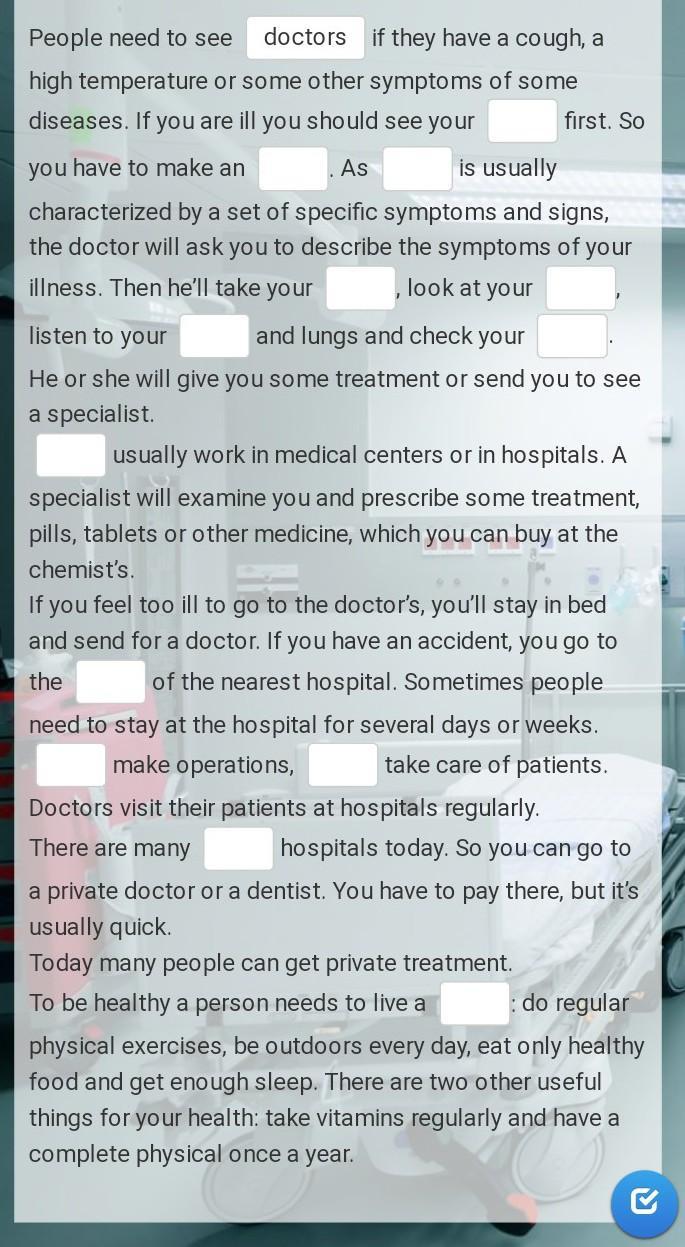Screen dimensions: 685x1247
Task: Check answers with the blue checkmark button
Action: click(x=644, y=1202)
